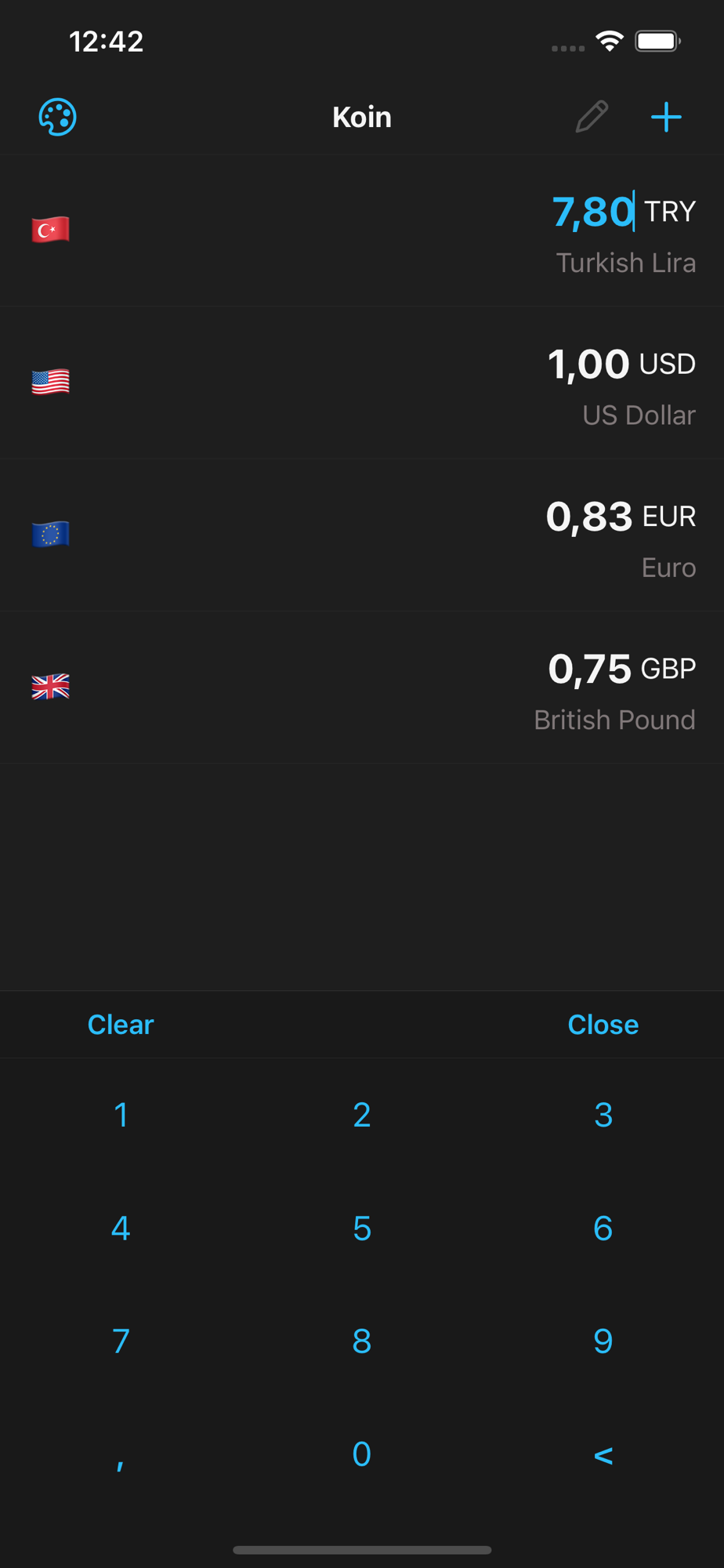Image resolution: width=724 pixels, height=1568 pixels.
Task: Enter digit 0 on the keypad
Action: (362, 1454)
